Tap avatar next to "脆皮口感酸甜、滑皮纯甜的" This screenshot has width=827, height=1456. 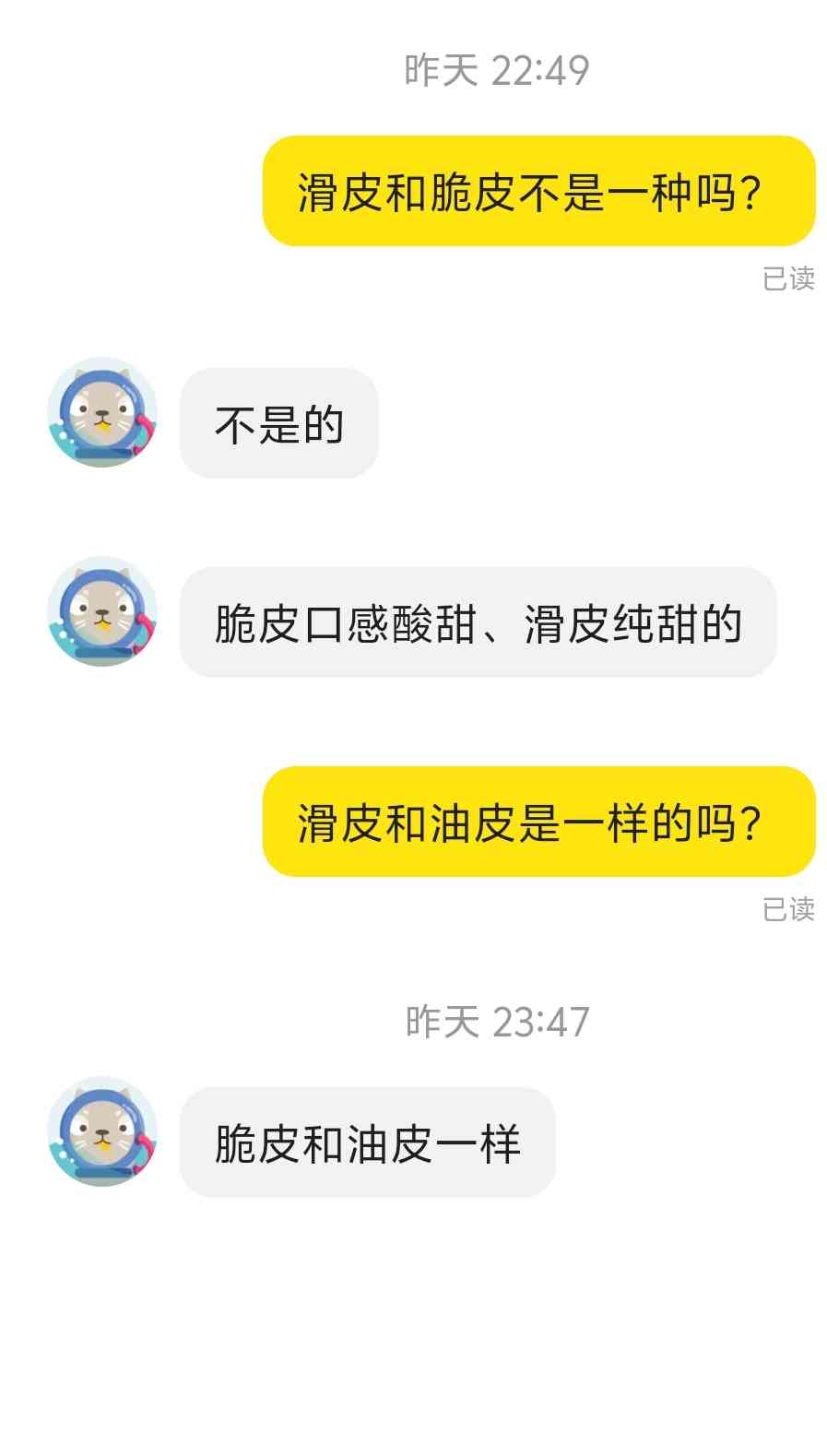pos(102,611)
